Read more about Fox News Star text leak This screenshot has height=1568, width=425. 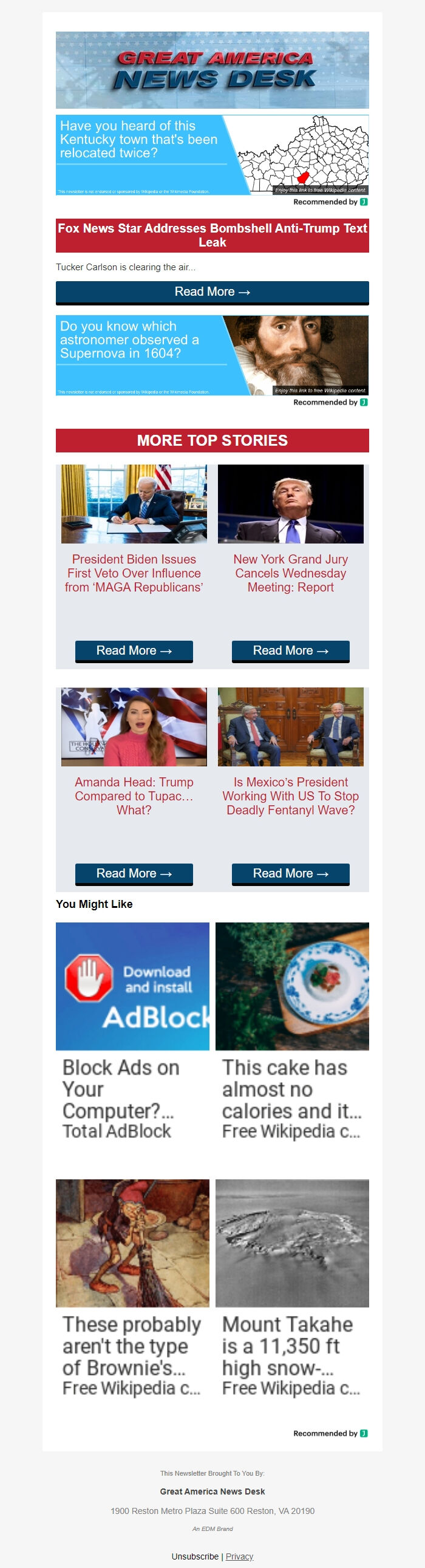click(x=212, y=292)
